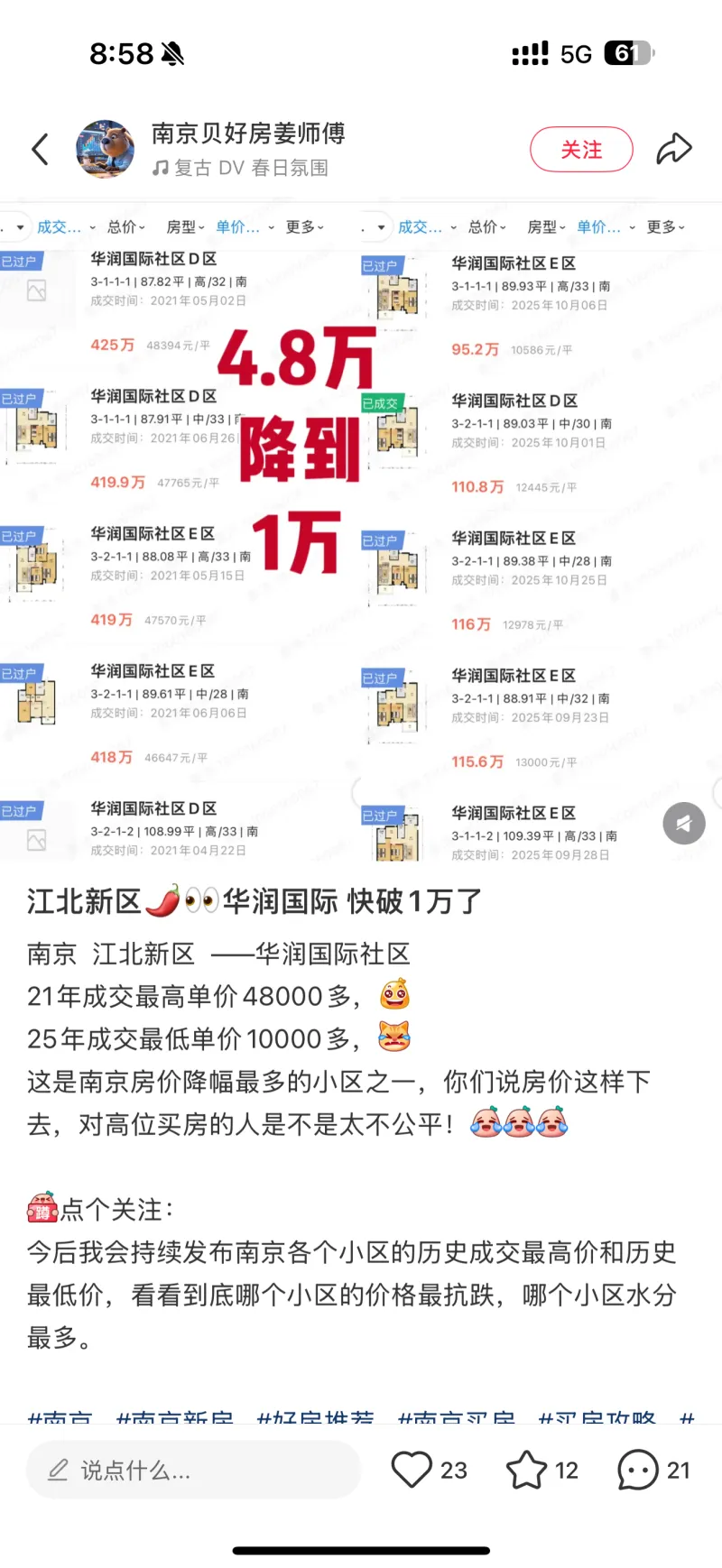
Task: Tap the 说点什么 comment field
Action: click(x=193, y=1471)
